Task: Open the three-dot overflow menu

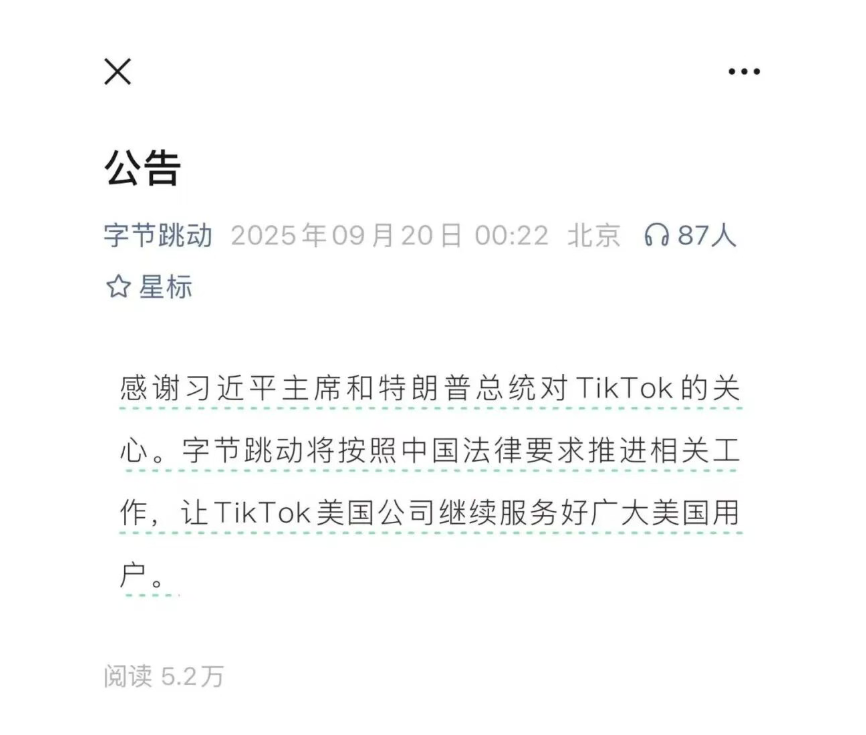Action: coord(744,72)
